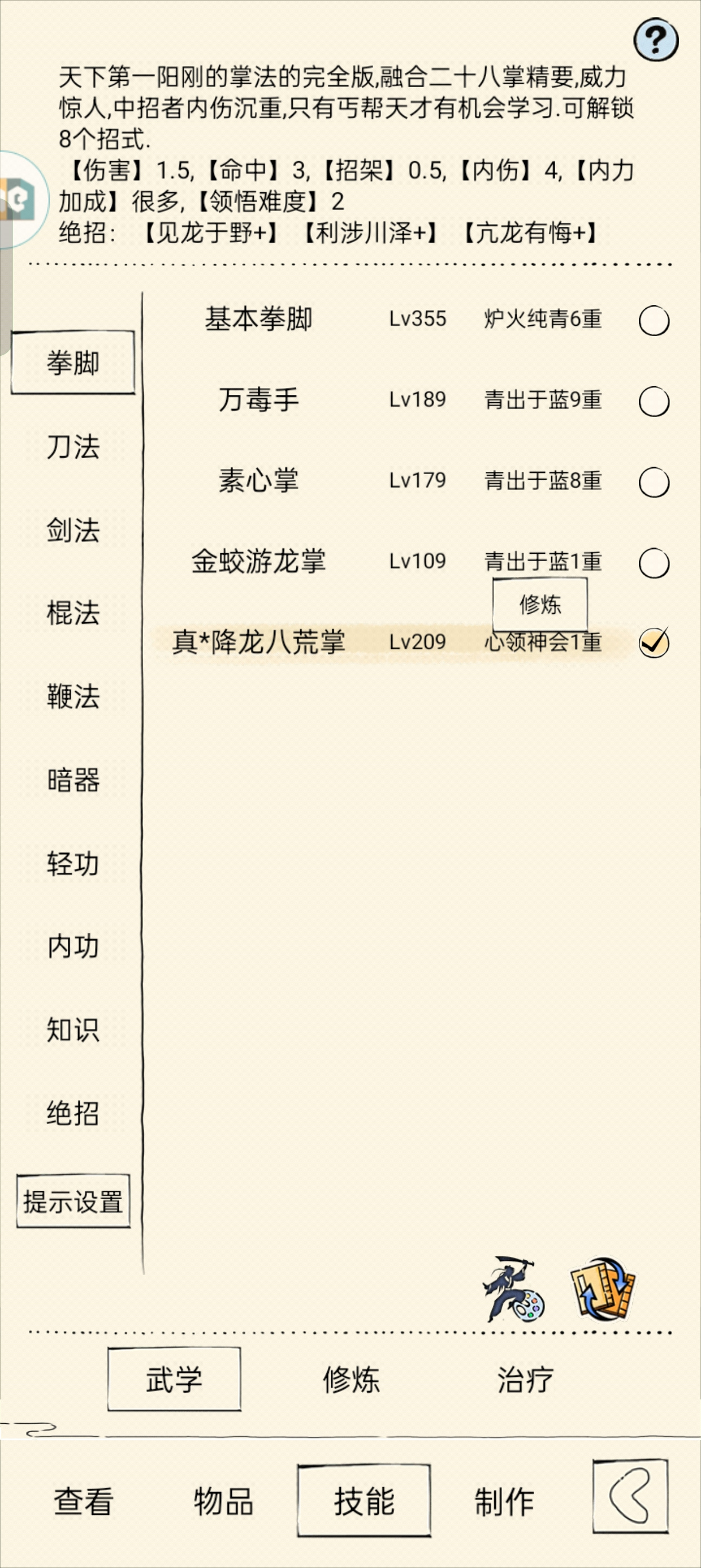Viewport: 701px width, 1568px height.
Task: Switch to the 治疗 tab
Action: coord(525,1379)
